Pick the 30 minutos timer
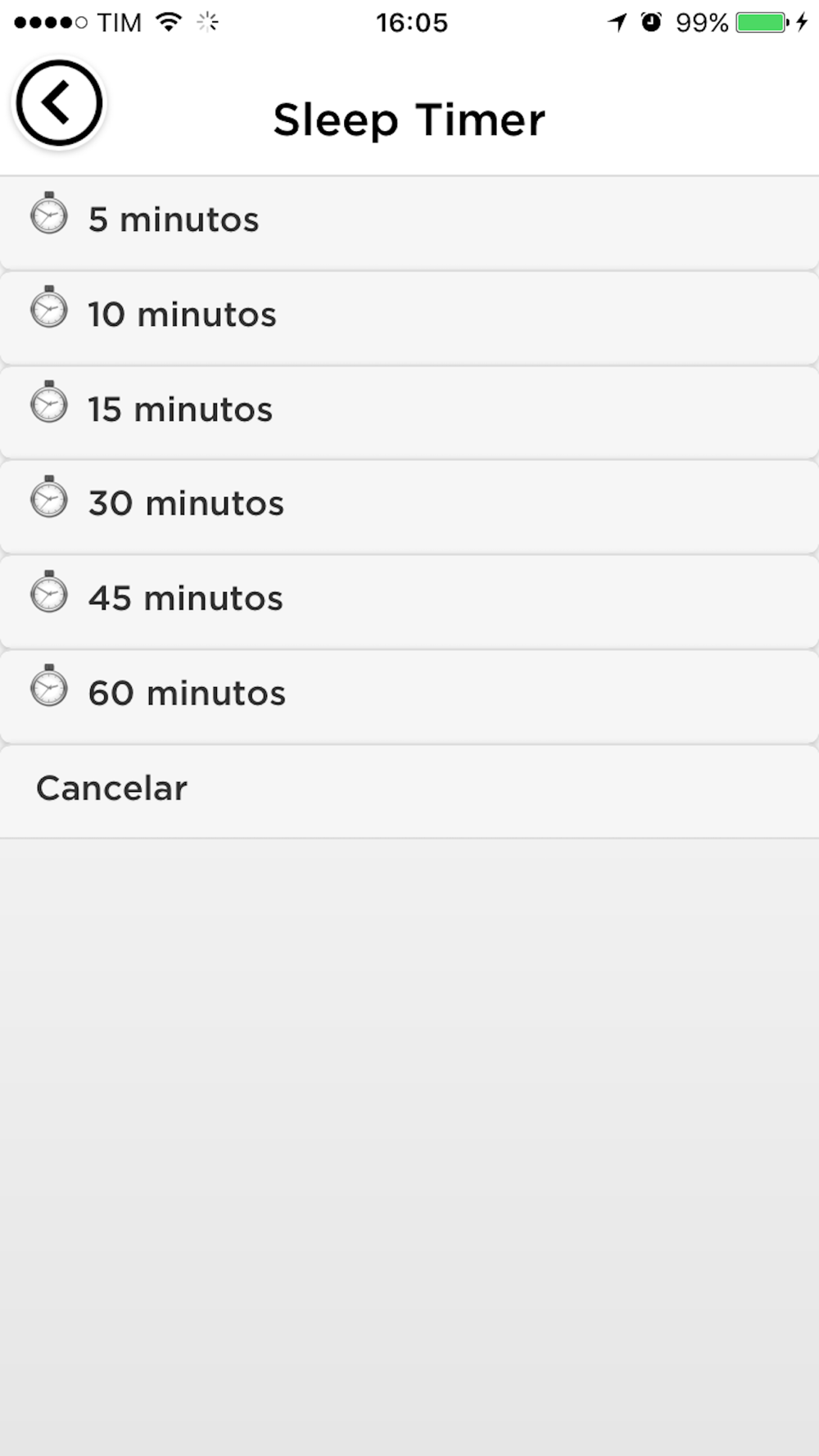This screenshot has width=819, height=1456. 409,506
